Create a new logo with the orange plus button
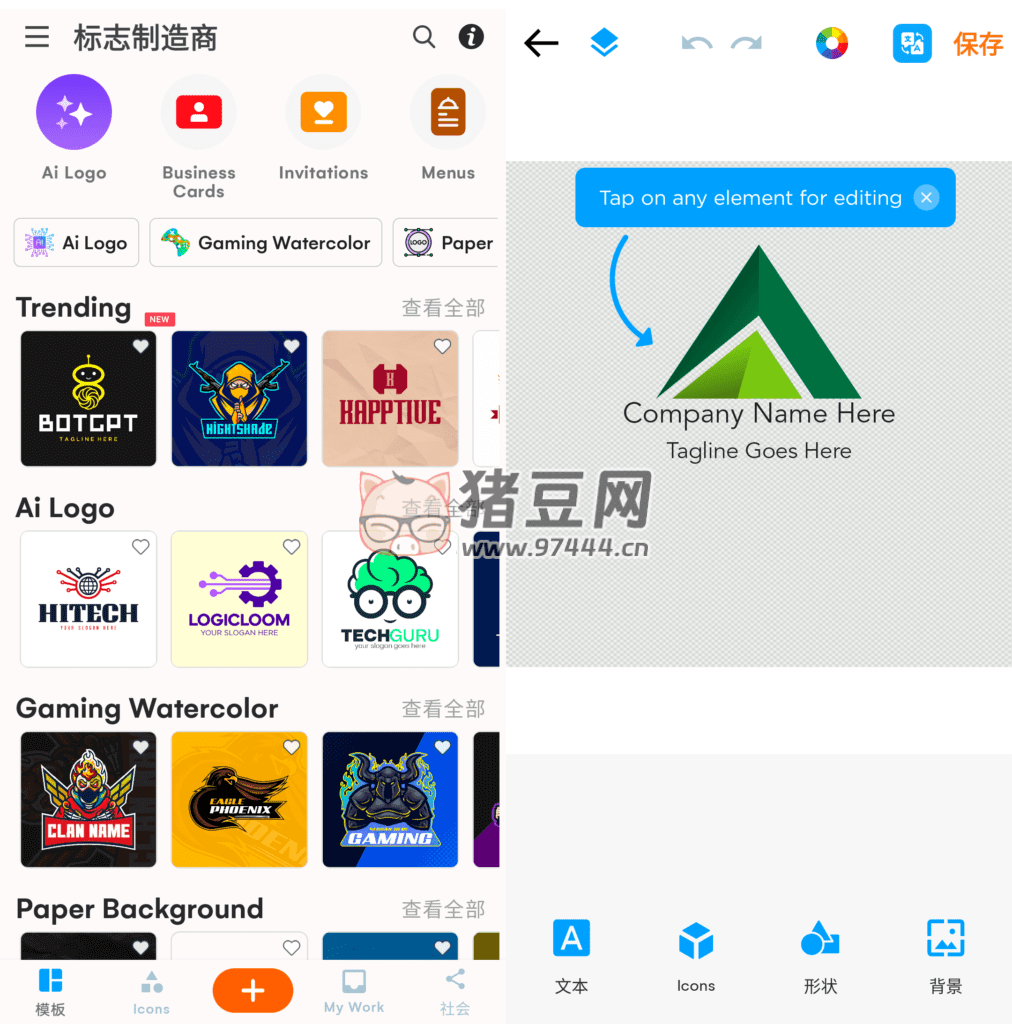This screenshot has width=1012, height=1024. pos(253,990)
